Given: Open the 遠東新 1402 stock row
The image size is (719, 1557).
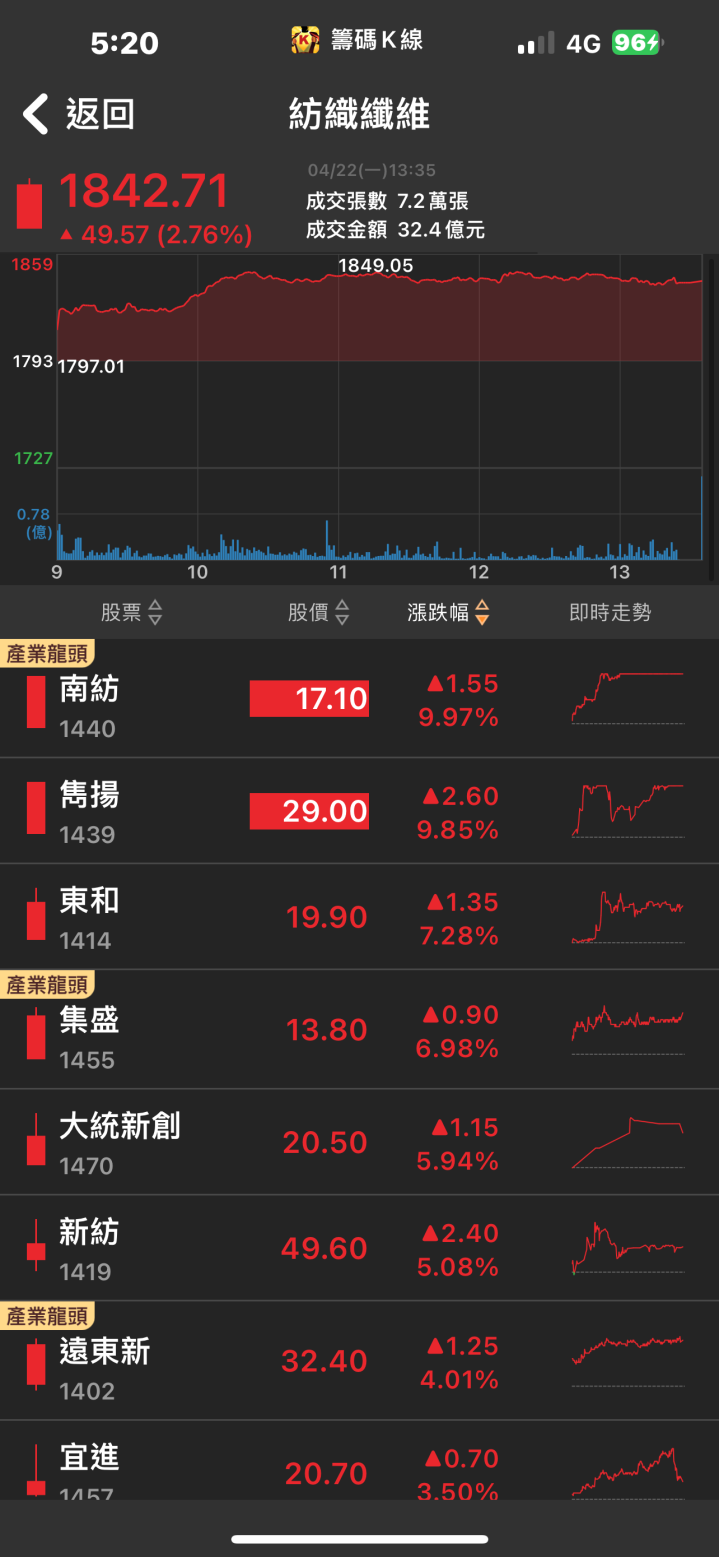Looking at the screenshot, I should point(359,1361).
